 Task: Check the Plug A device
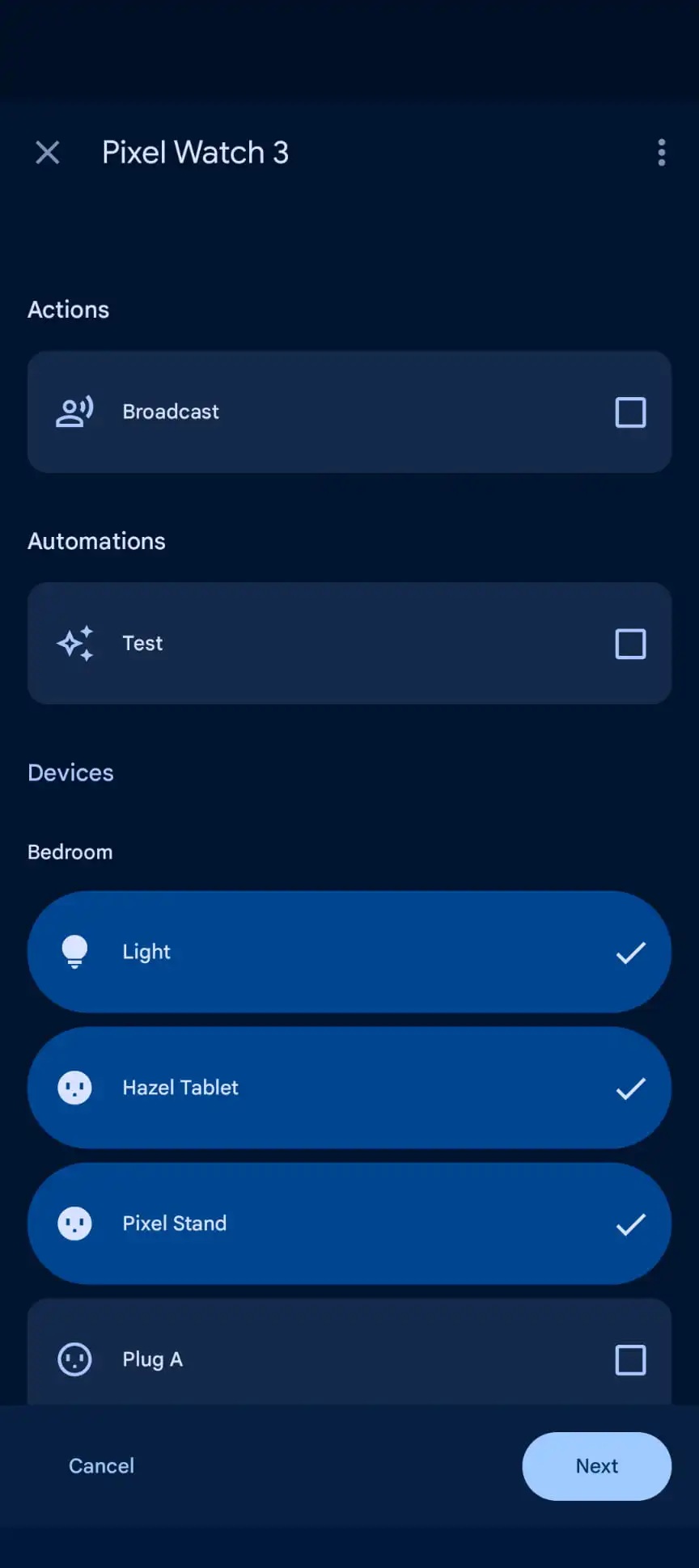630,1360
